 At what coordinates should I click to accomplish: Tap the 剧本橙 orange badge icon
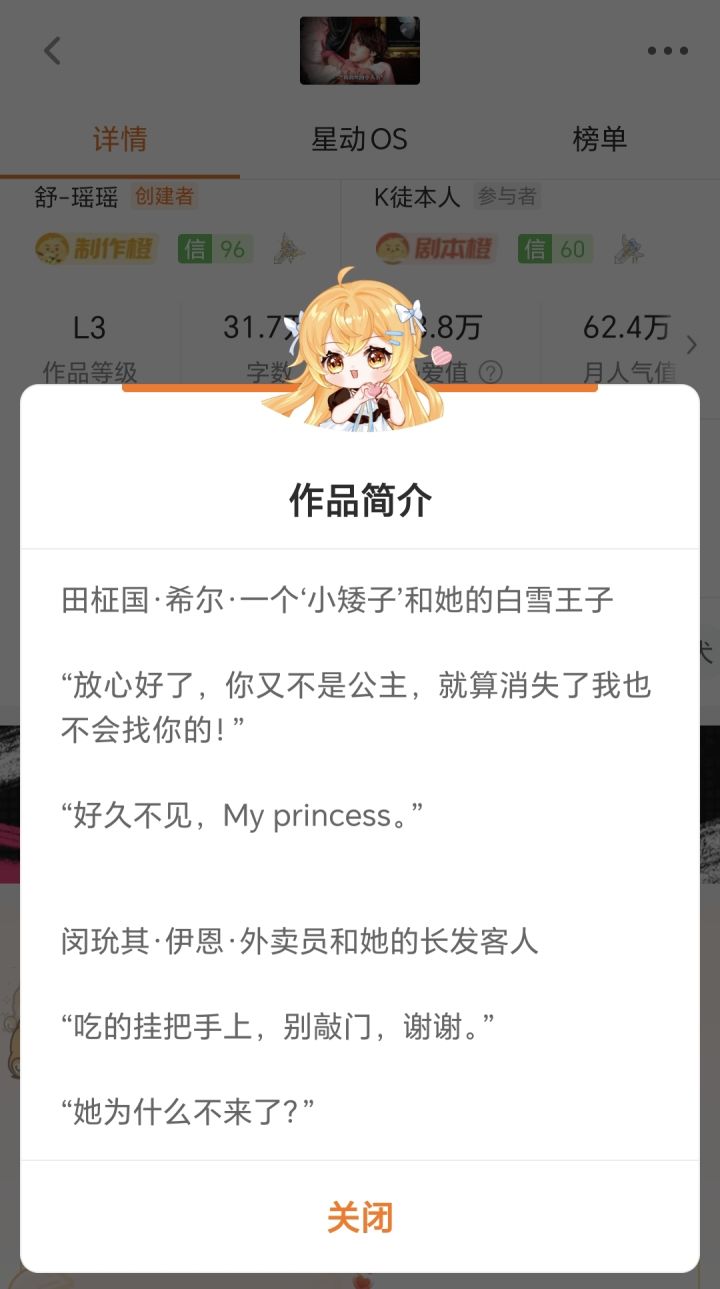pos(437,249)
